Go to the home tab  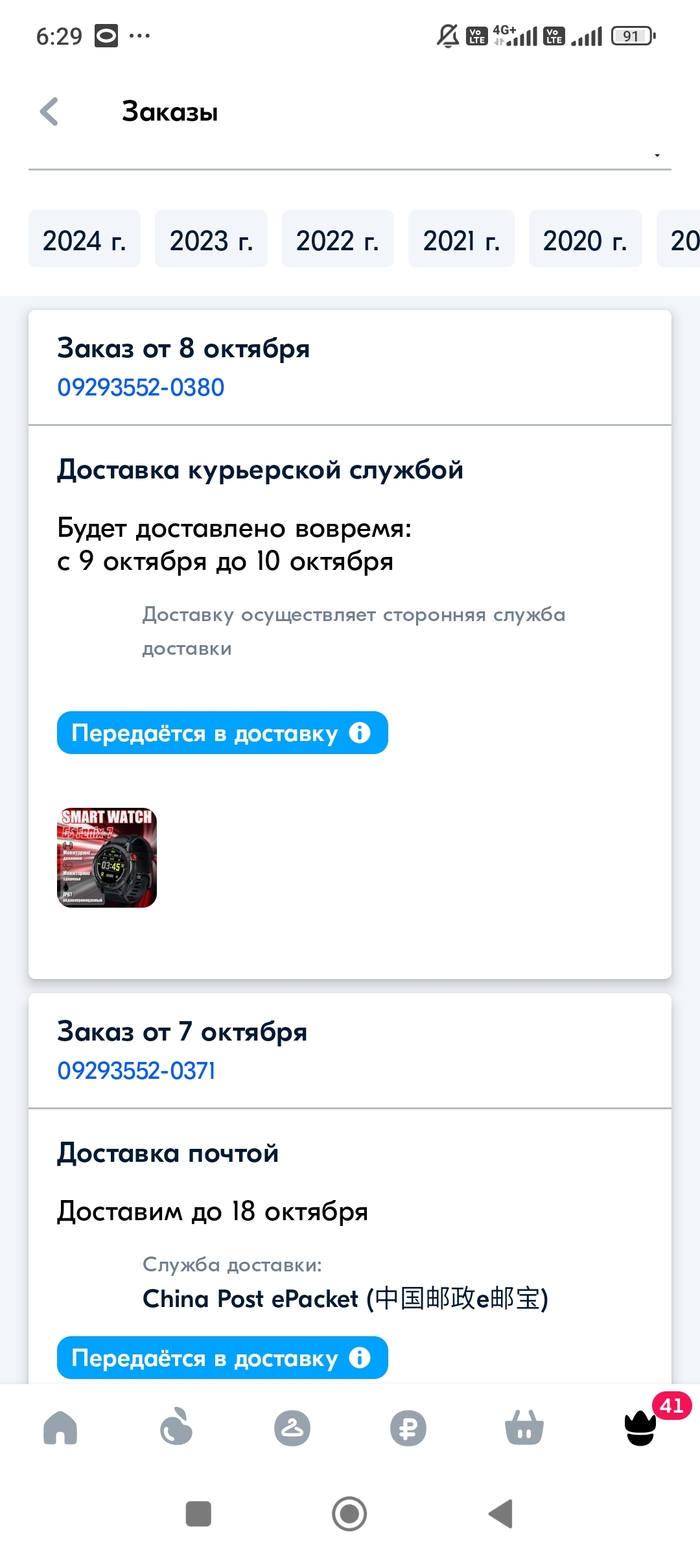click(x=60, y=1428)
